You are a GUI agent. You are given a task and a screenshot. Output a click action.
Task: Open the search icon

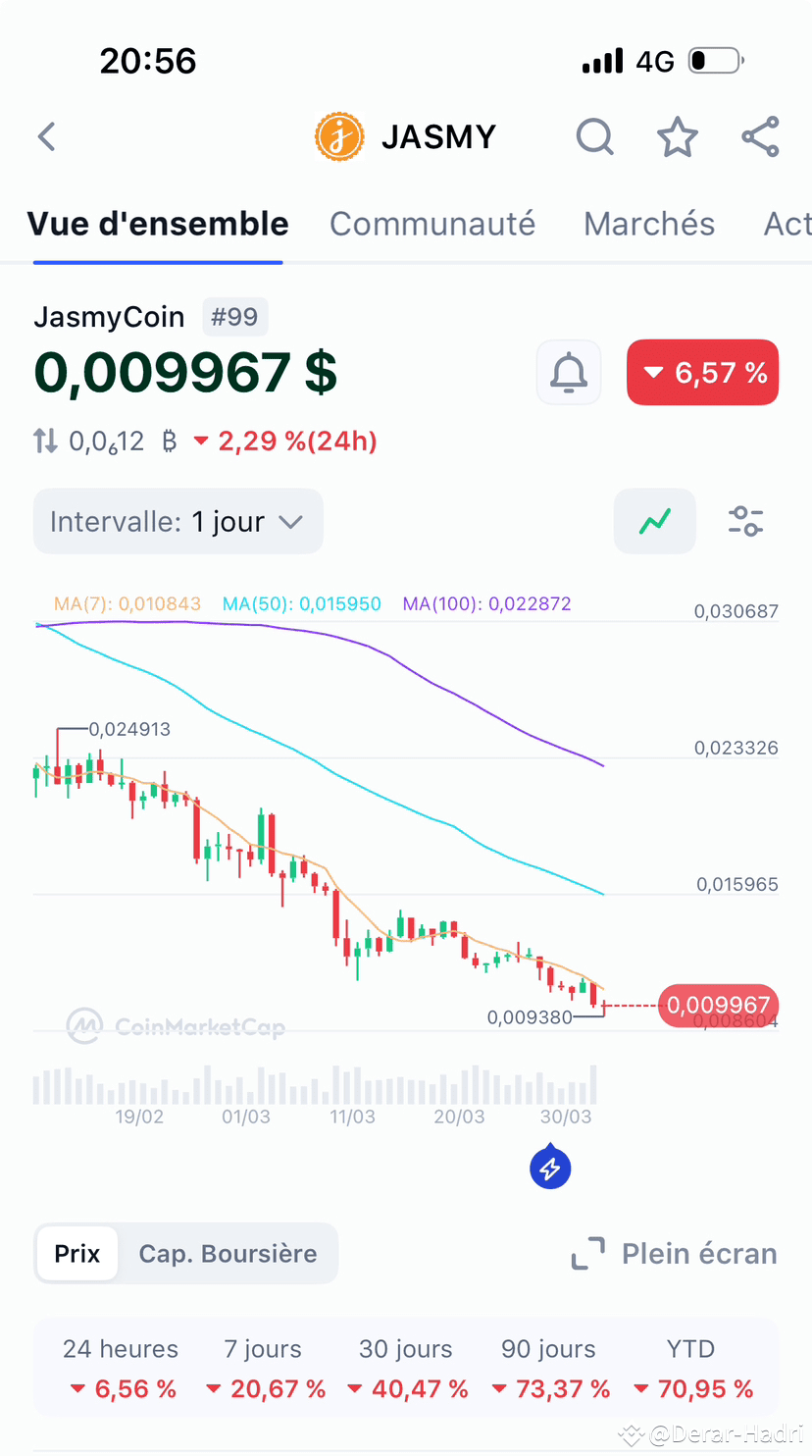click(594, 136)
